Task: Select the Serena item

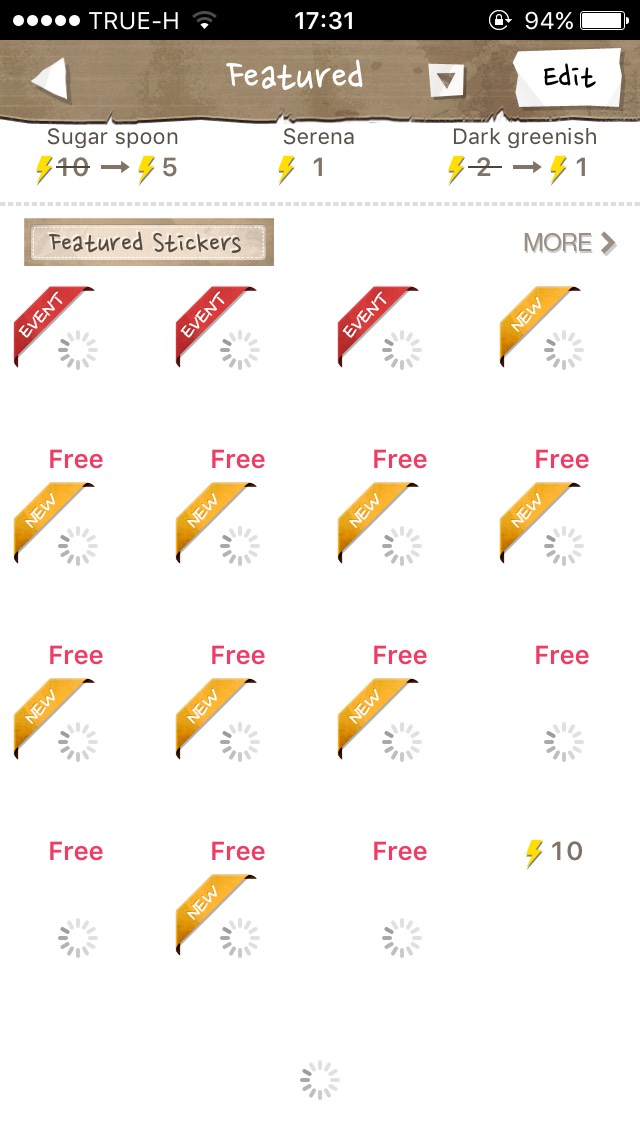Action: tap(318, 152)
